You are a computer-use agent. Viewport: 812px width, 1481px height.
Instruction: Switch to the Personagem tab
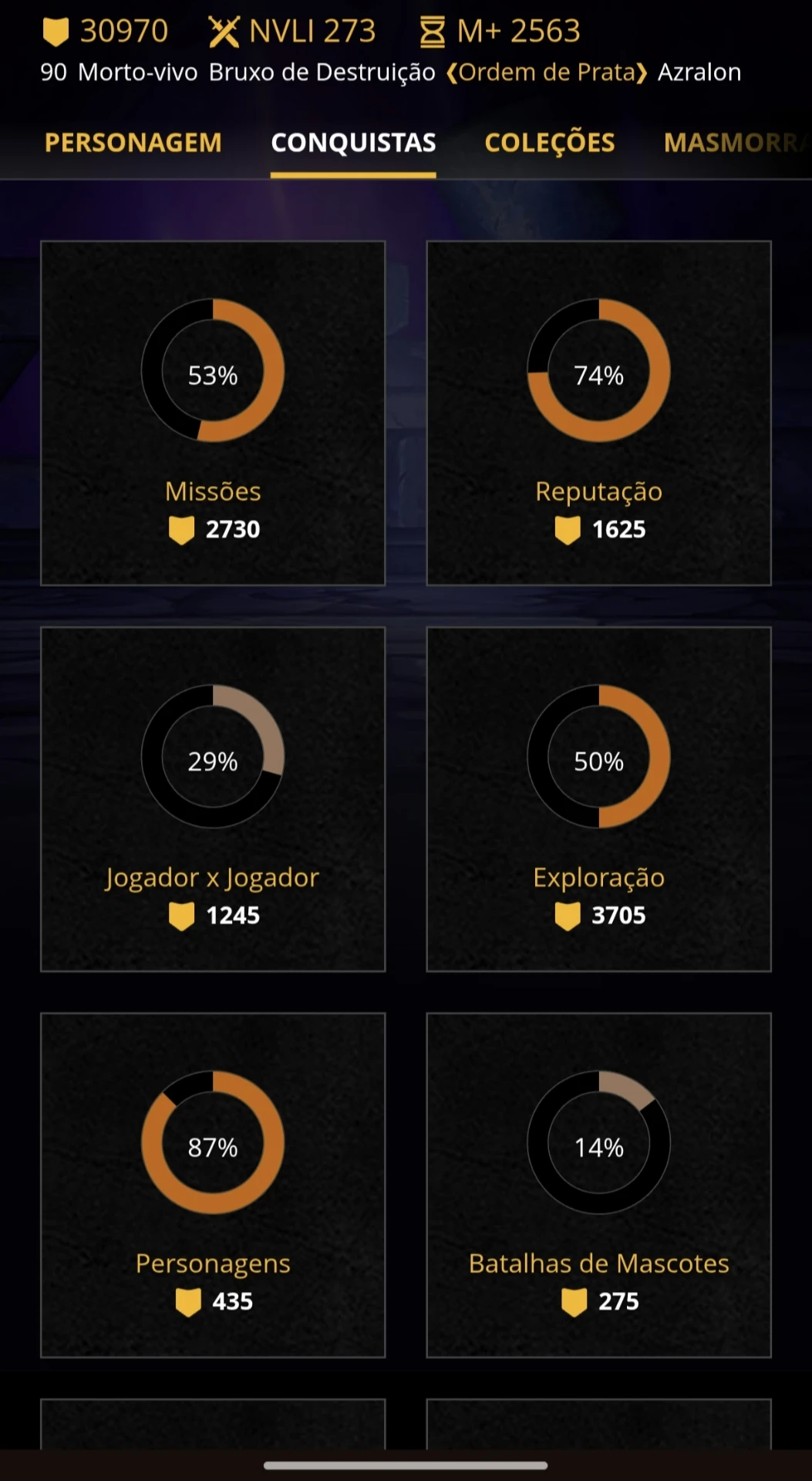tap(133, 143)
